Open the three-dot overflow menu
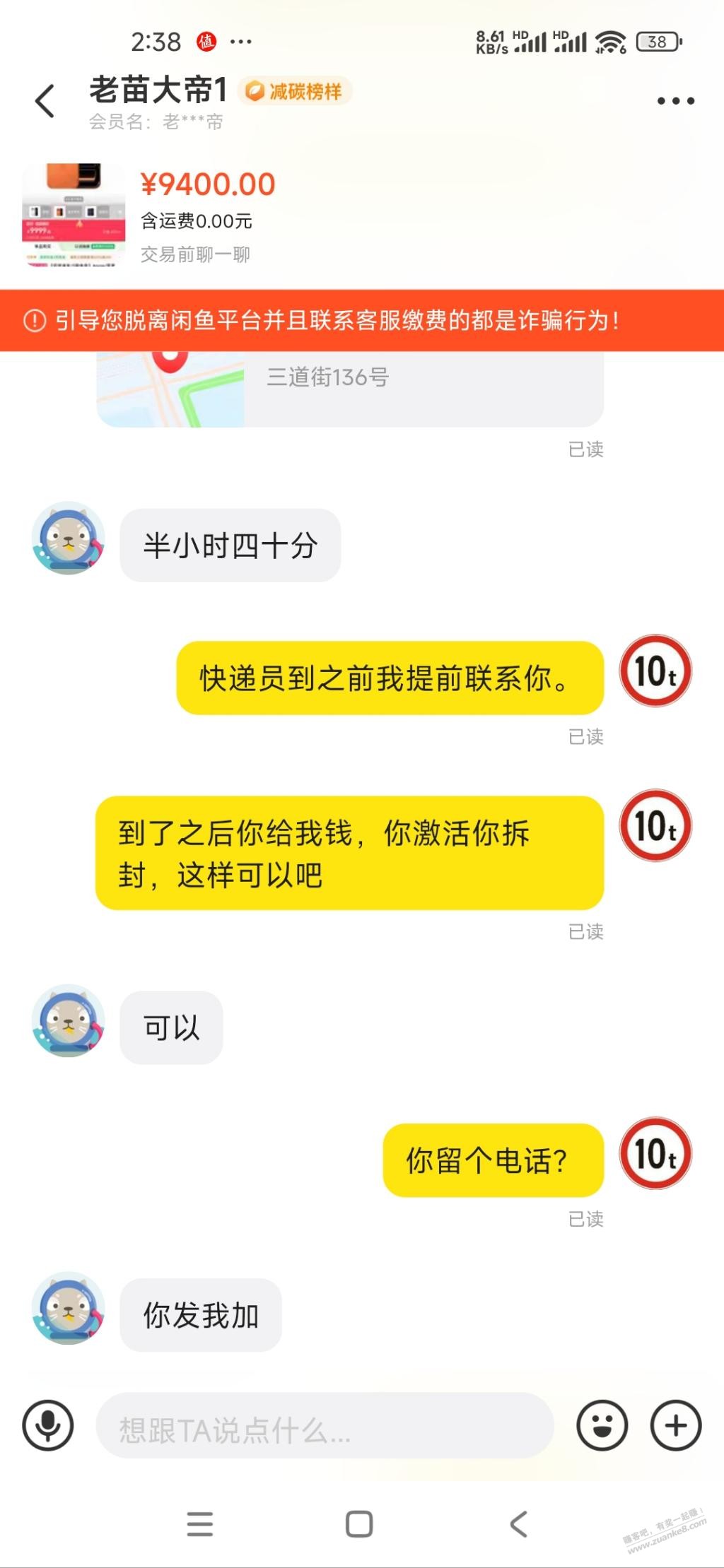This screenshot has height=1568, width=724. [x=675, y=101]
